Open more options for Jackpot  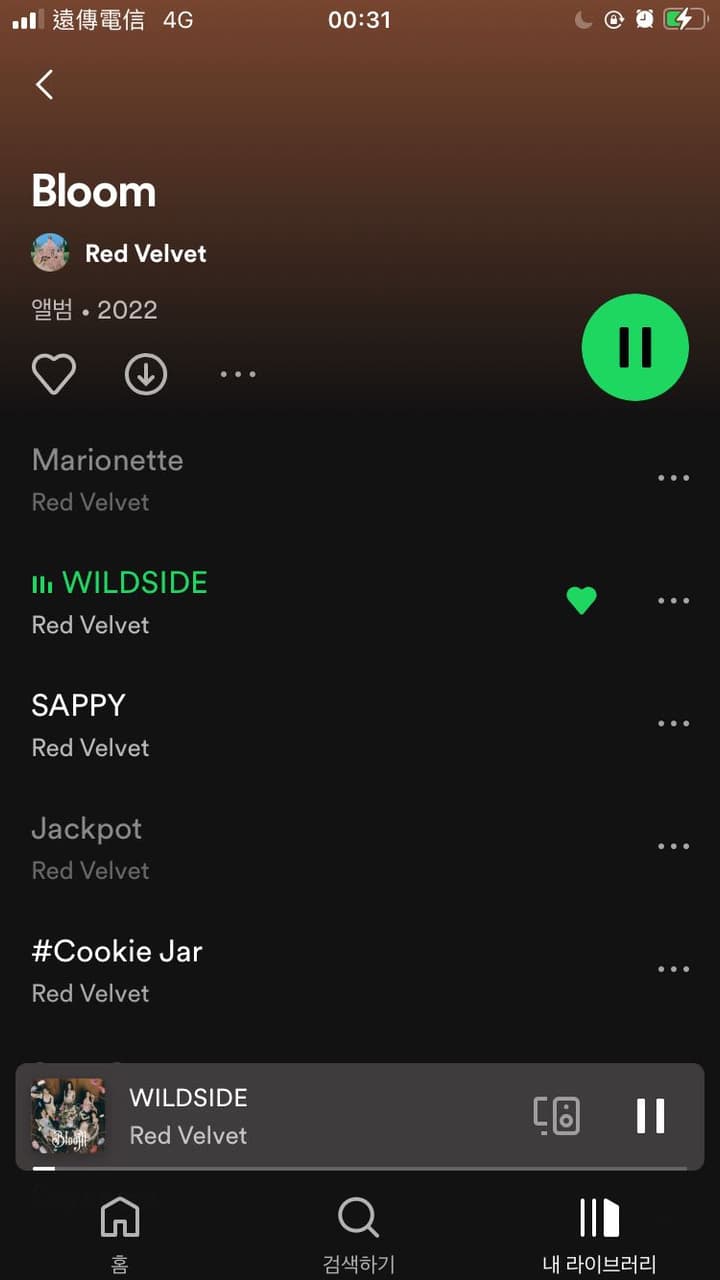click(673, 847)
